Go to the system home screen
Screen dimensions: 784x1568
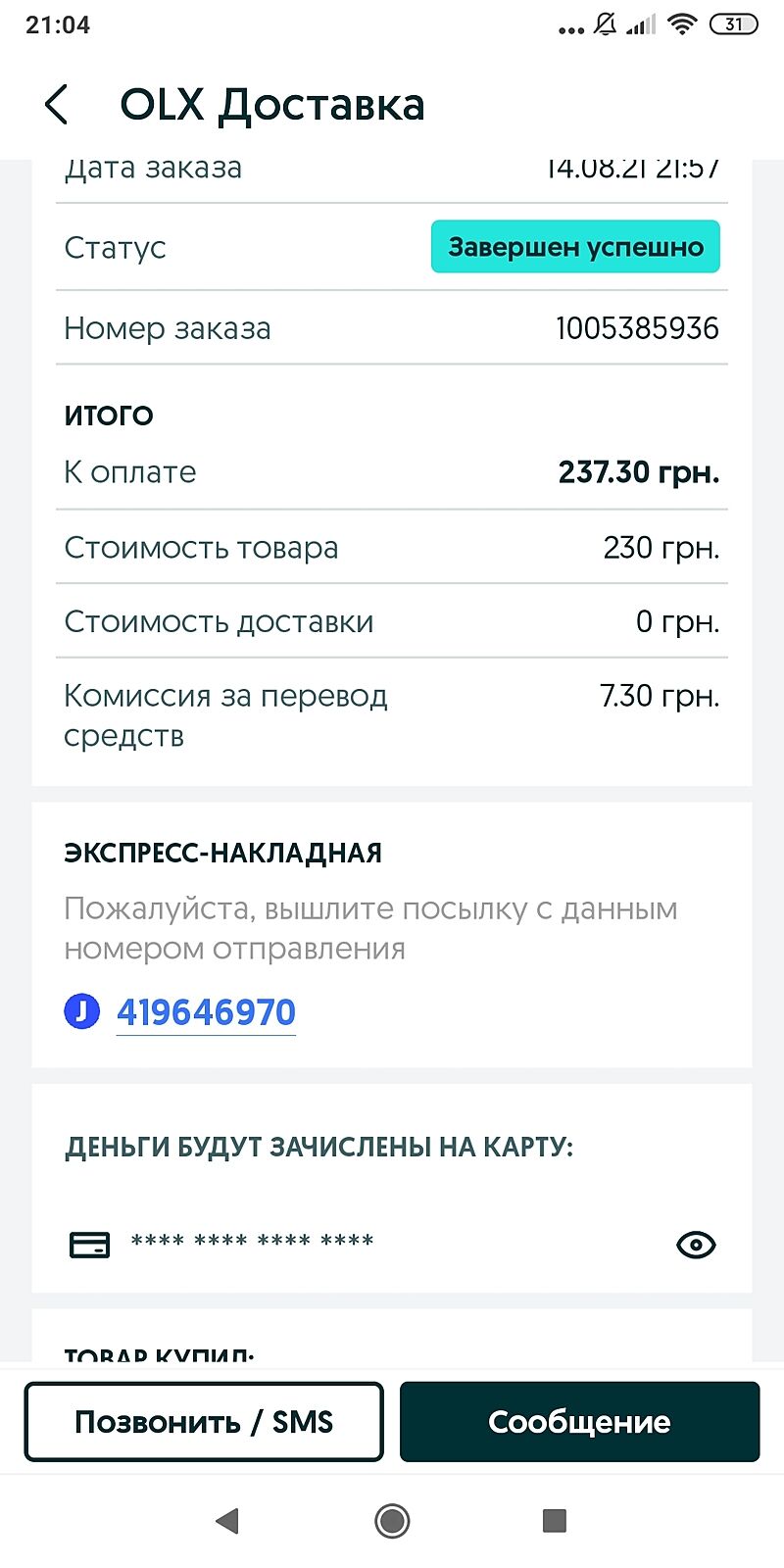coord(392,1521)
